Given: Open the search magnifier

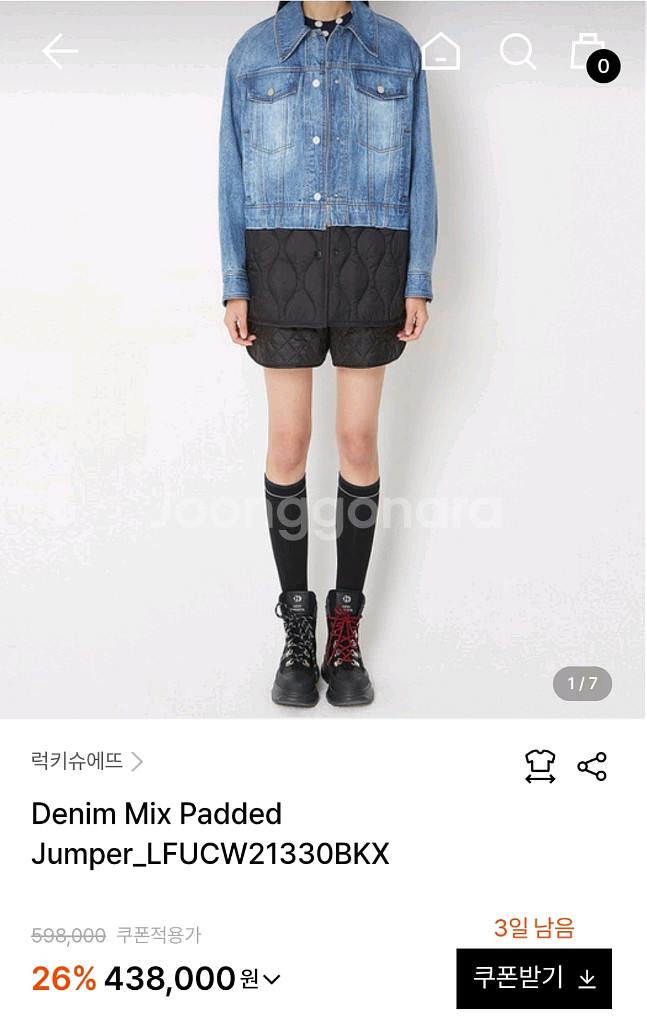Looking at the screenshot, I should pos(517,51).
